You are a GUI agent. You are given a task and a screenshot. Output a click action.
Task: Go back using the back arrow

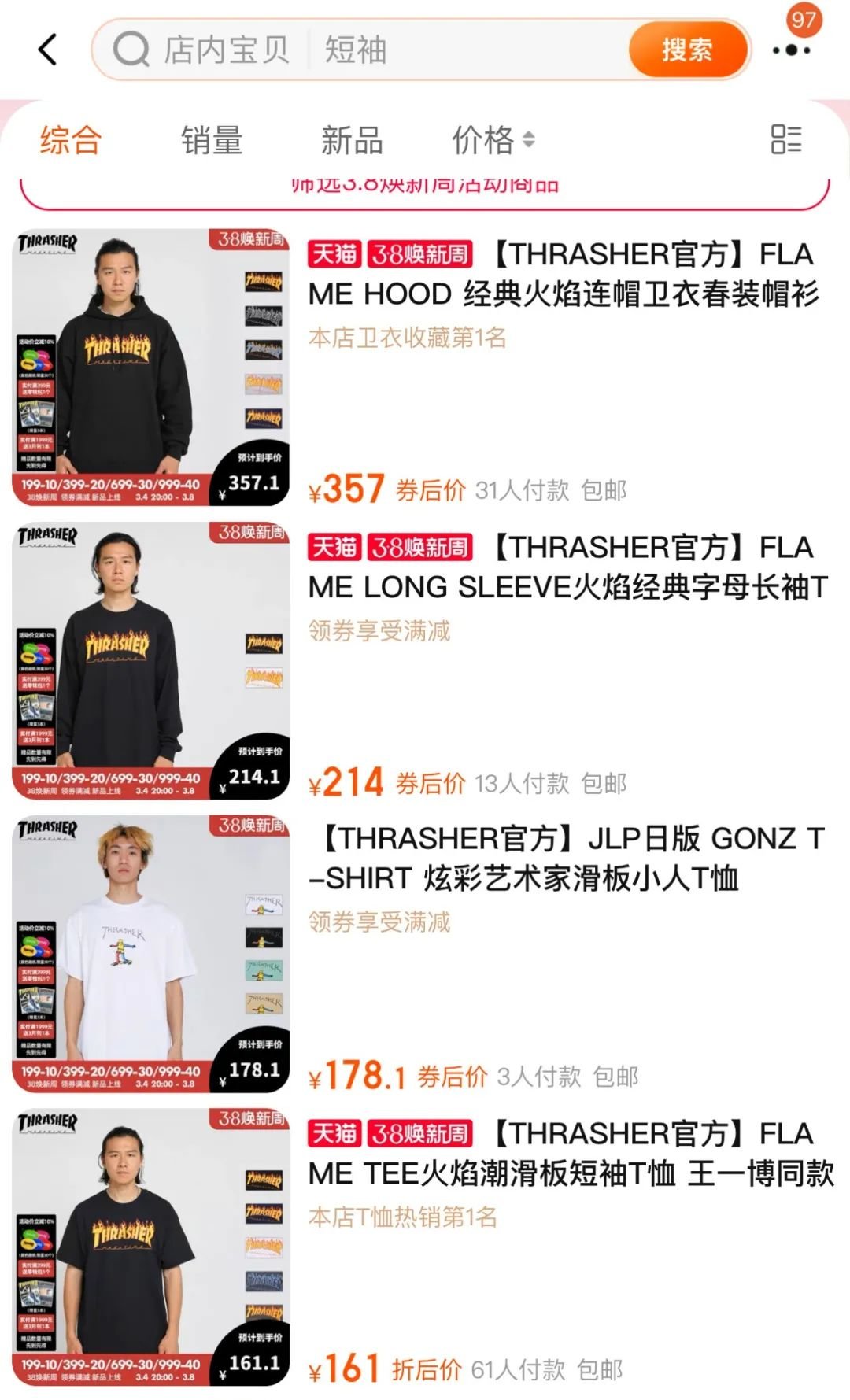(x=49, y=50)
